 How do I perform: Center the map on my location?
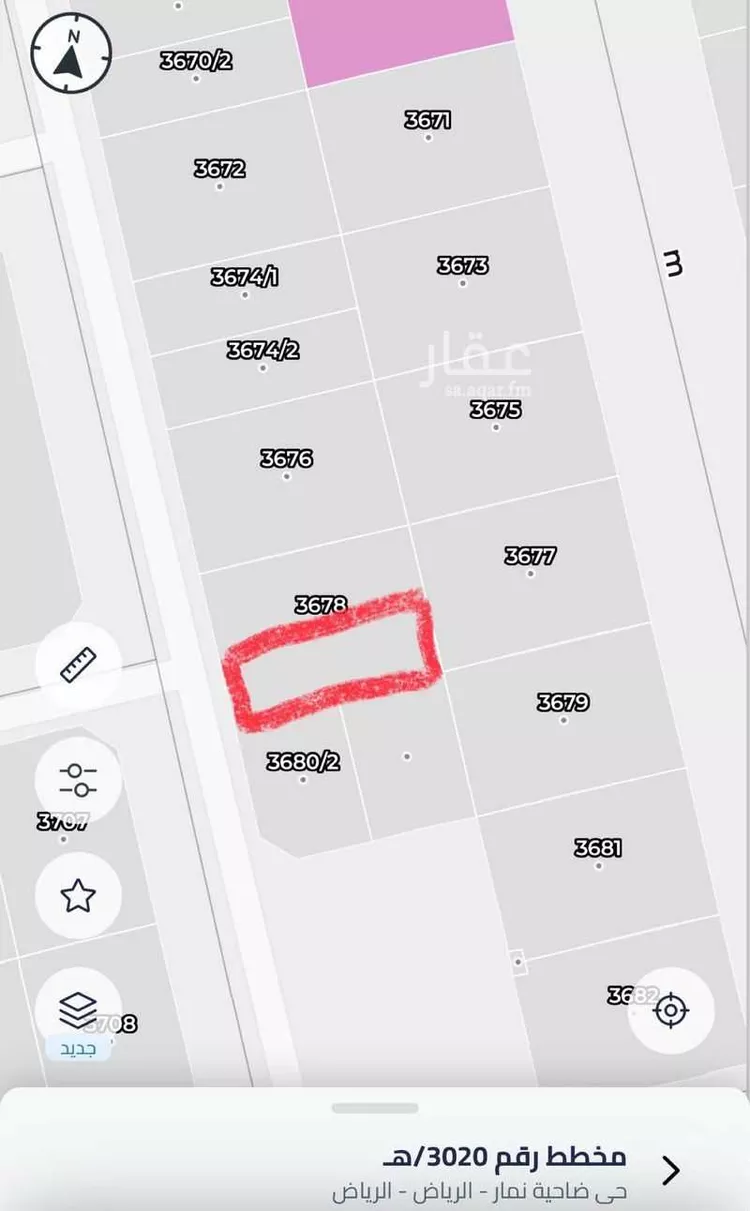671,1010
